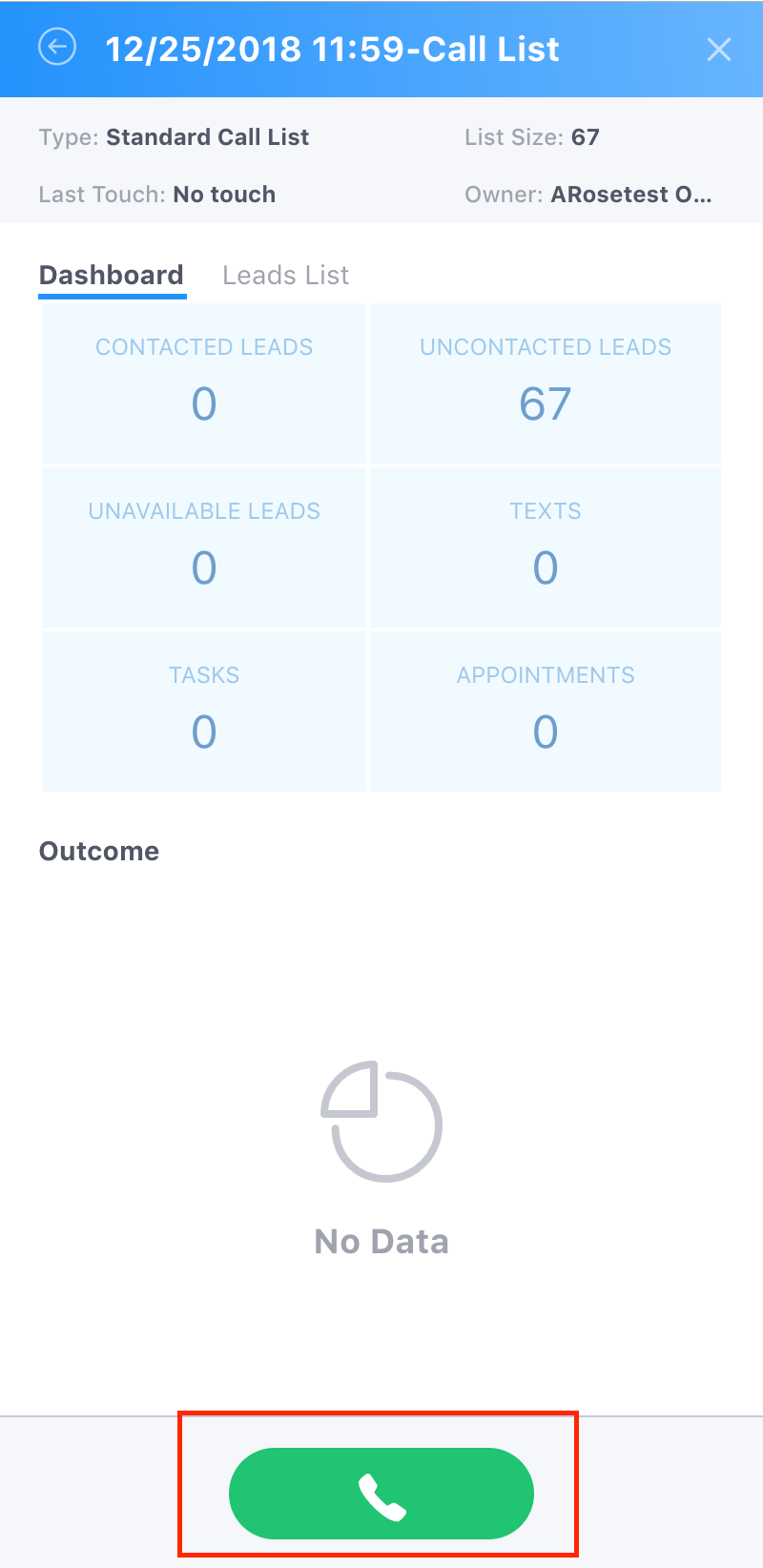Viewport: 763px width, 1568px height.
Task: Select the Unavailable Leads stat card
Action: click(203, 546)
